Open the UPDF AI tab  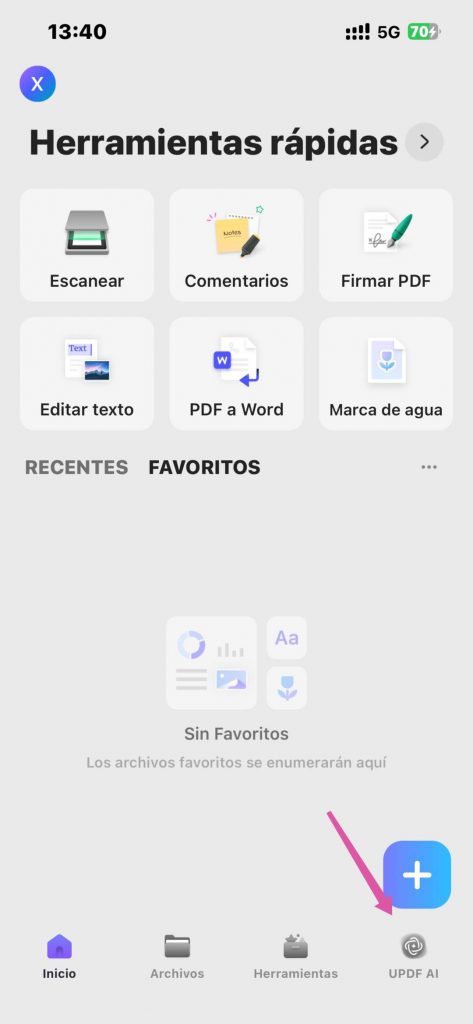point(414,956)
